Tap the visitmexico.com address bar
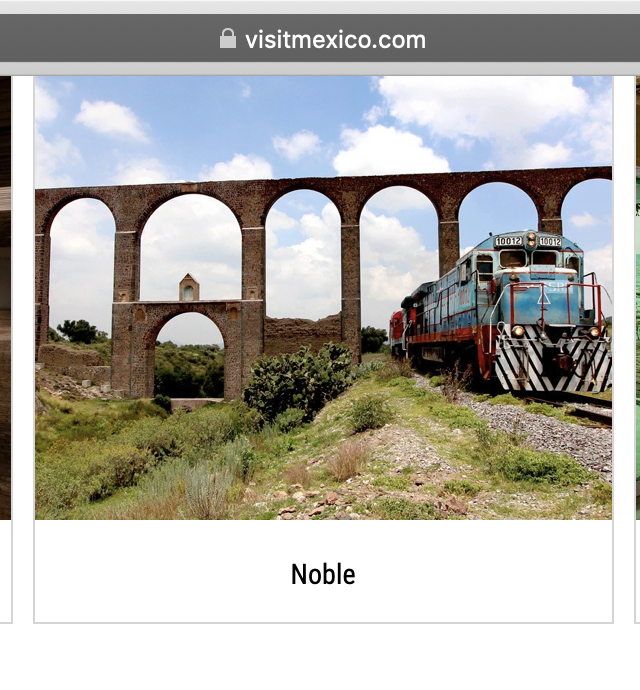 pos(322,40)
